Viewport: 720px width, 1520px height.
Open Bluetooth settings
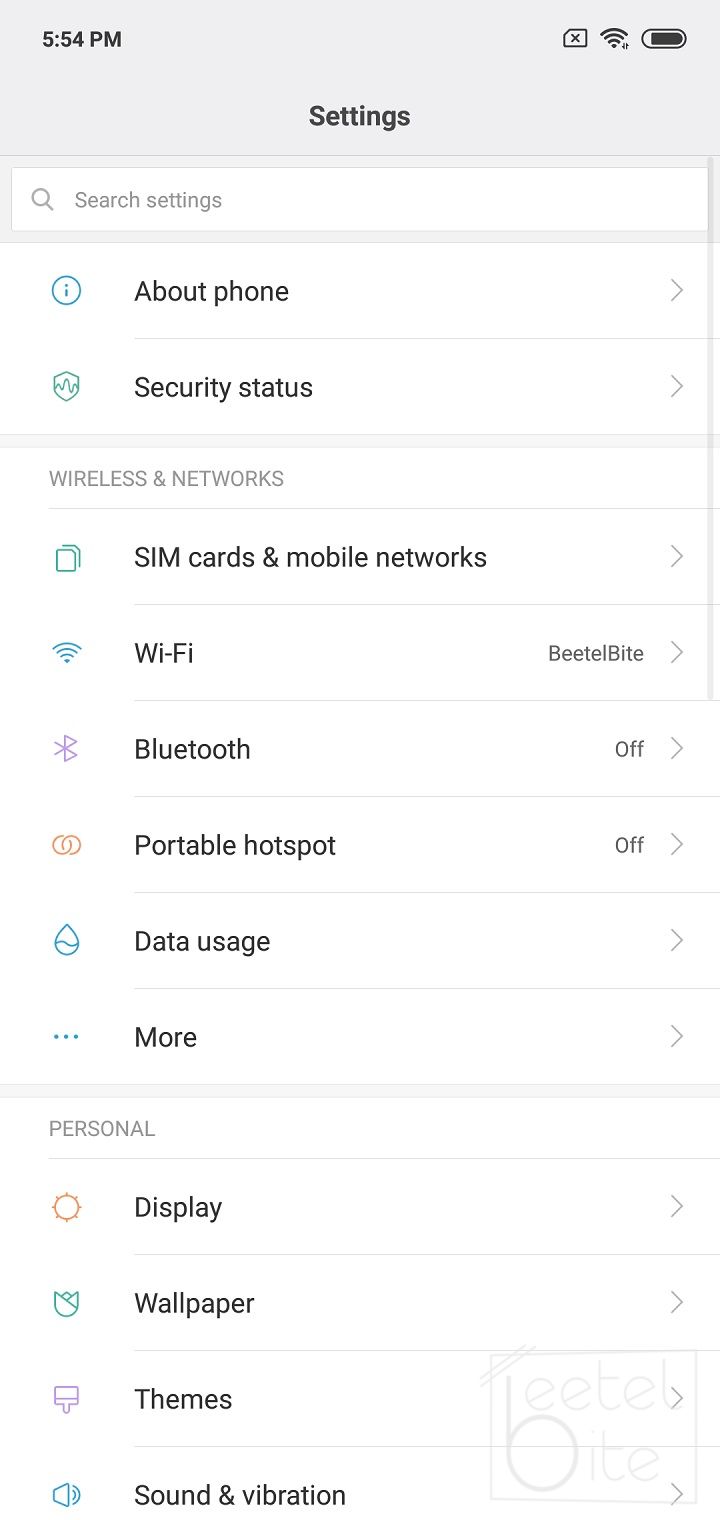360,749
